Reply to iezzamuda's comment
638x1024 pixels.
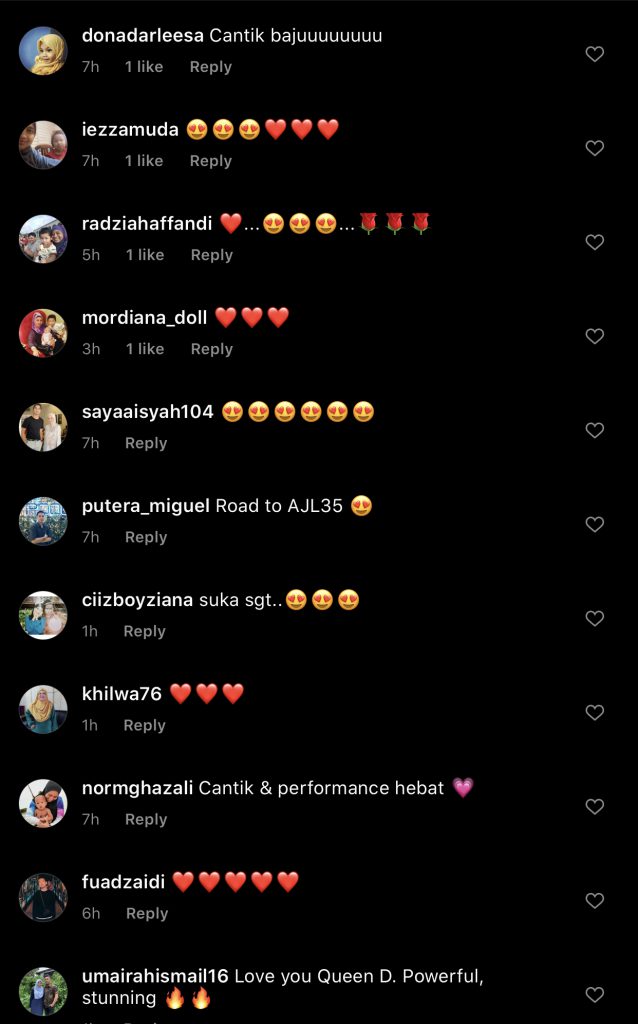(211, 161)
